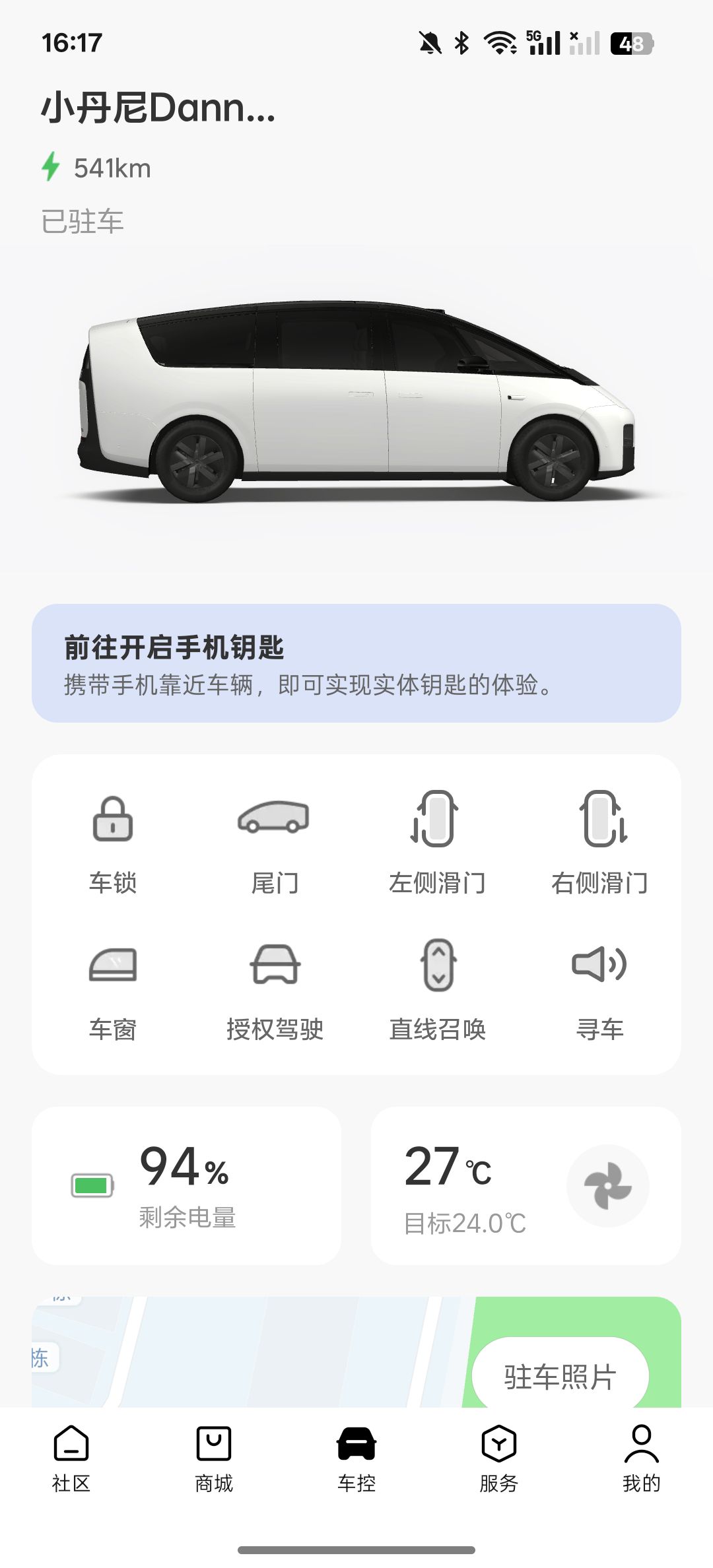Open the 94% 剩余电量 battery card
This screenshot has width=713, height=1568.
[187, 1186]
